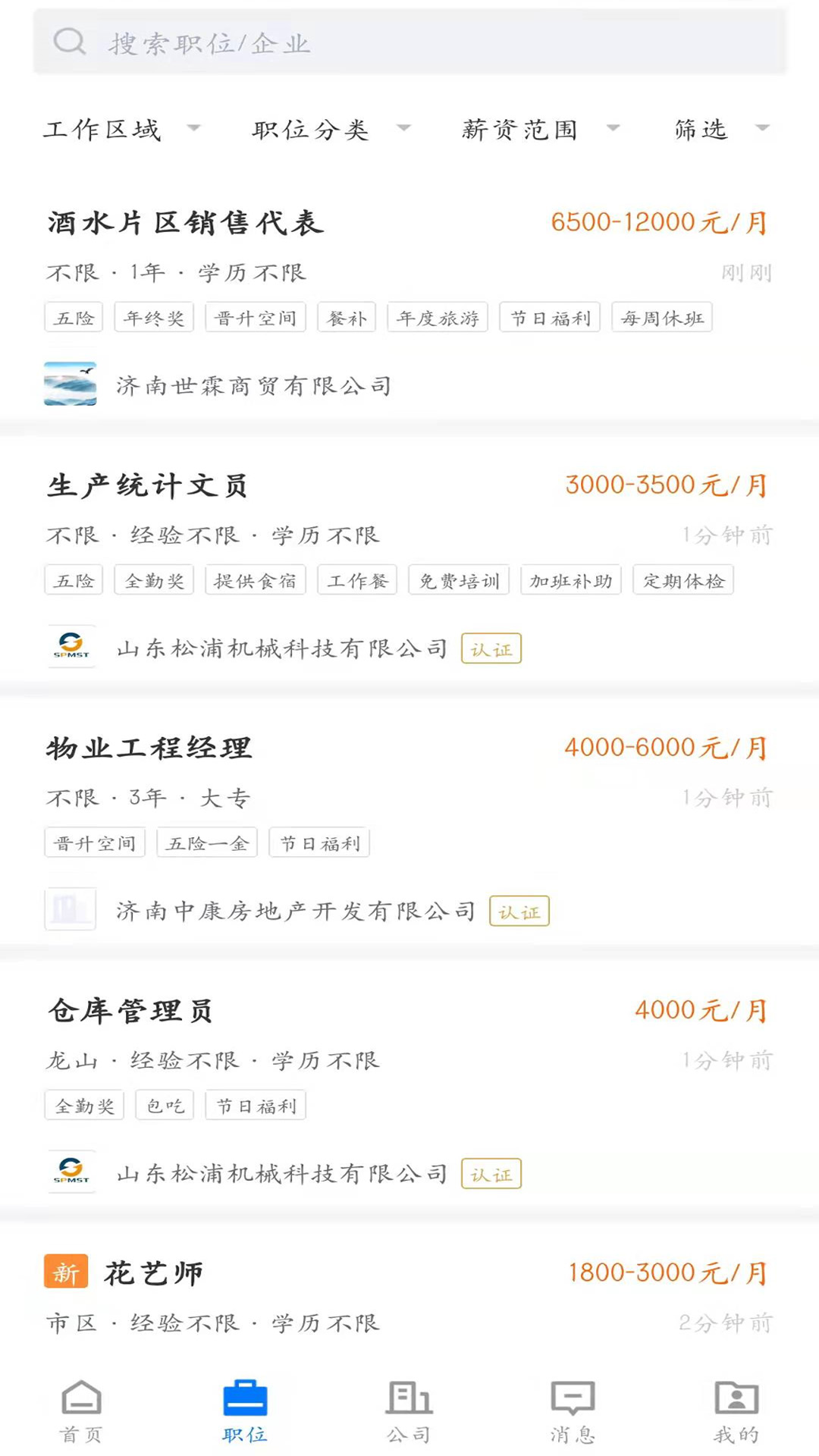
Task: Select the 全勤奖 tag on 生产统计文员
Action: pos(154,580)
